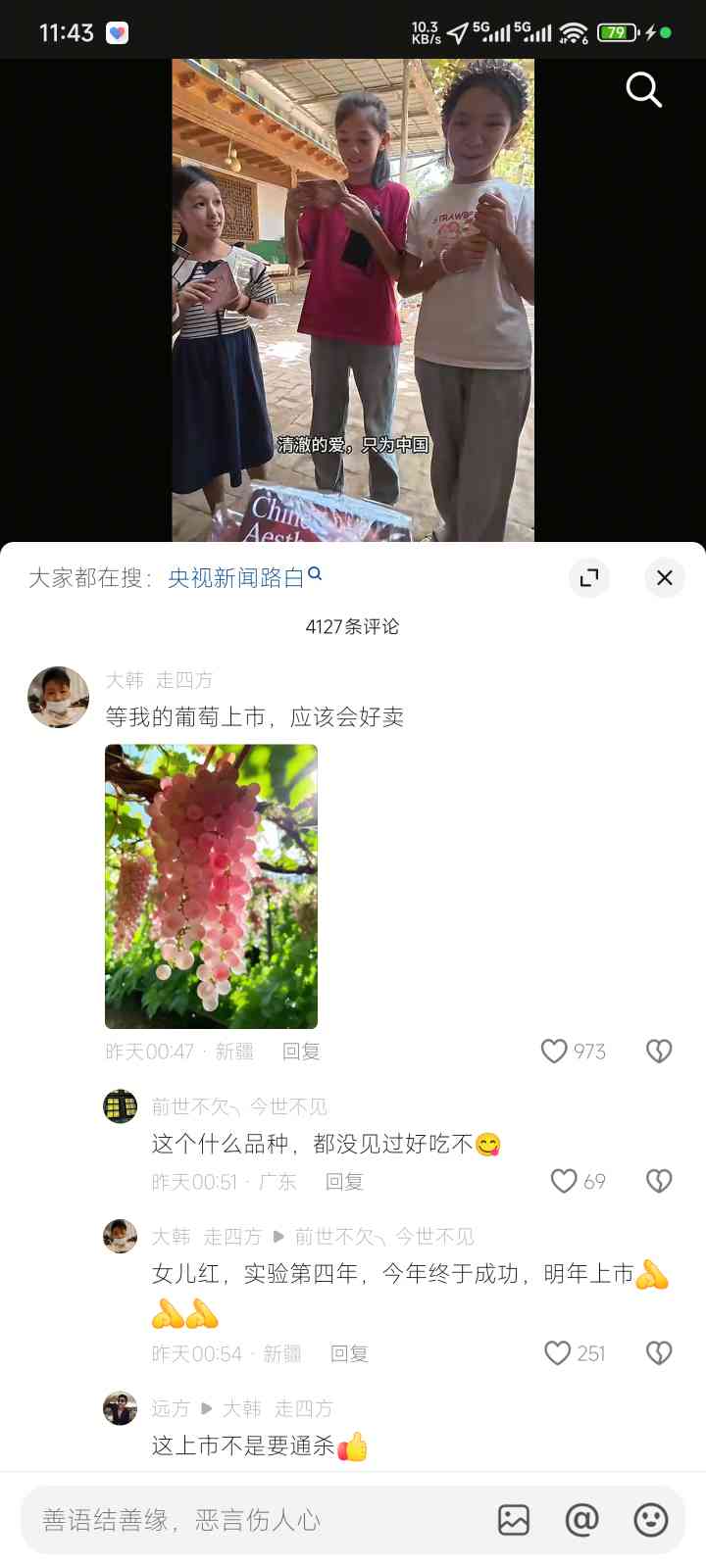
Task: Reply to the comment posted at 昨天00:51
Action: [x=344, y=1182]
